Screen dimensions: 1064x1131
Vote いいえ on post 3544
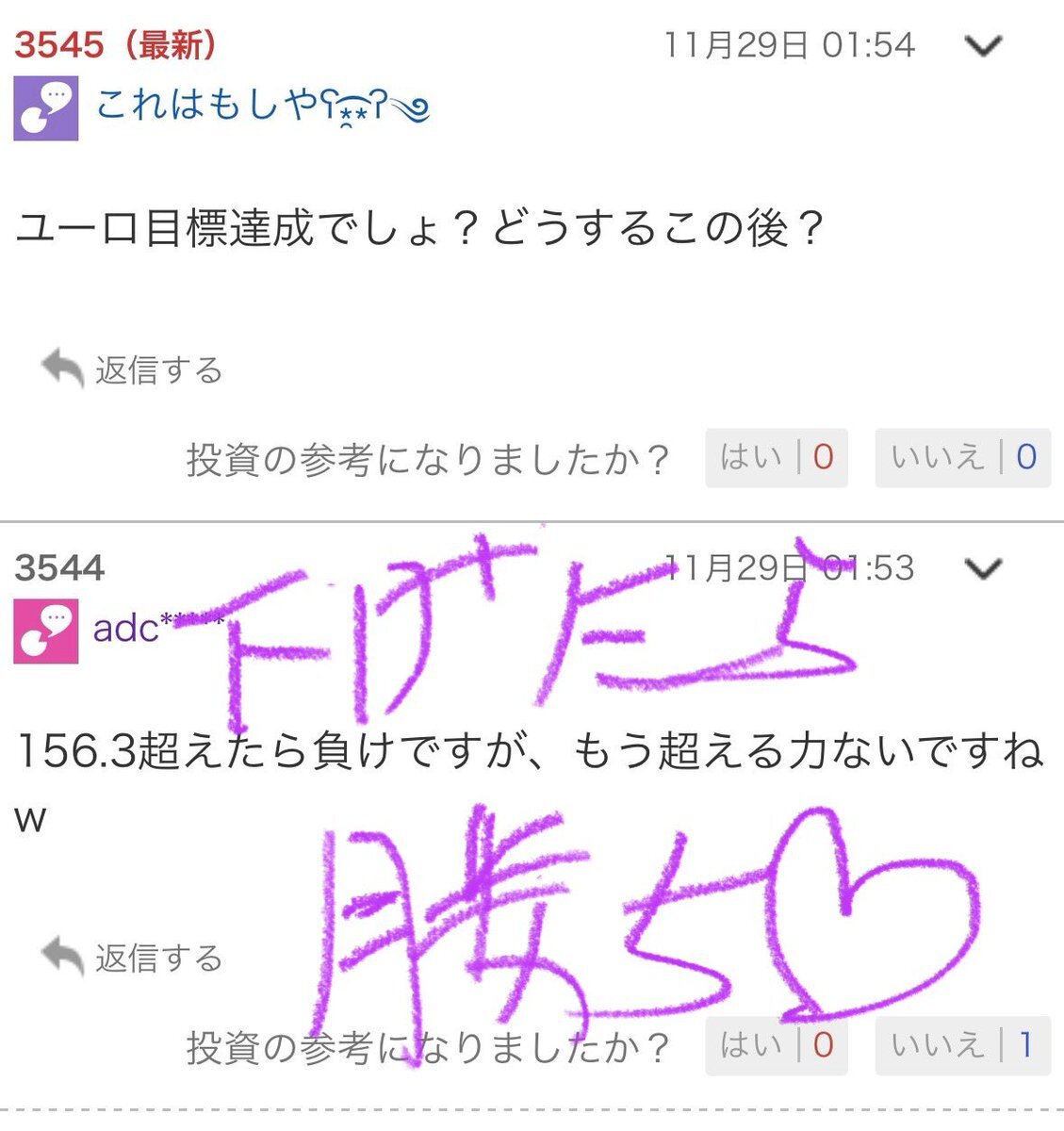[x=961, y=1045]
